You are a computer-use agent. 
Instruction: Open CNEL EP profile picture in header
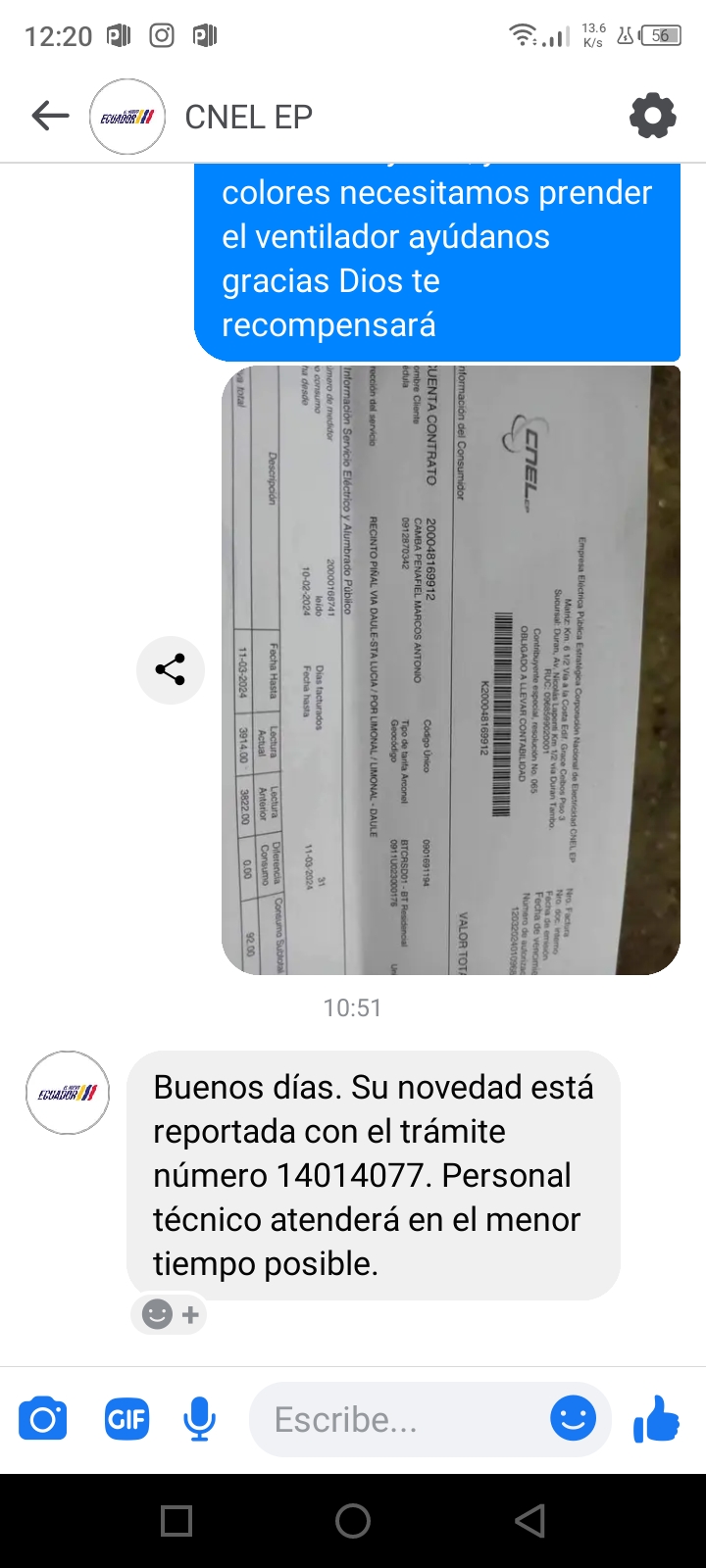click(x=127, y=117)
